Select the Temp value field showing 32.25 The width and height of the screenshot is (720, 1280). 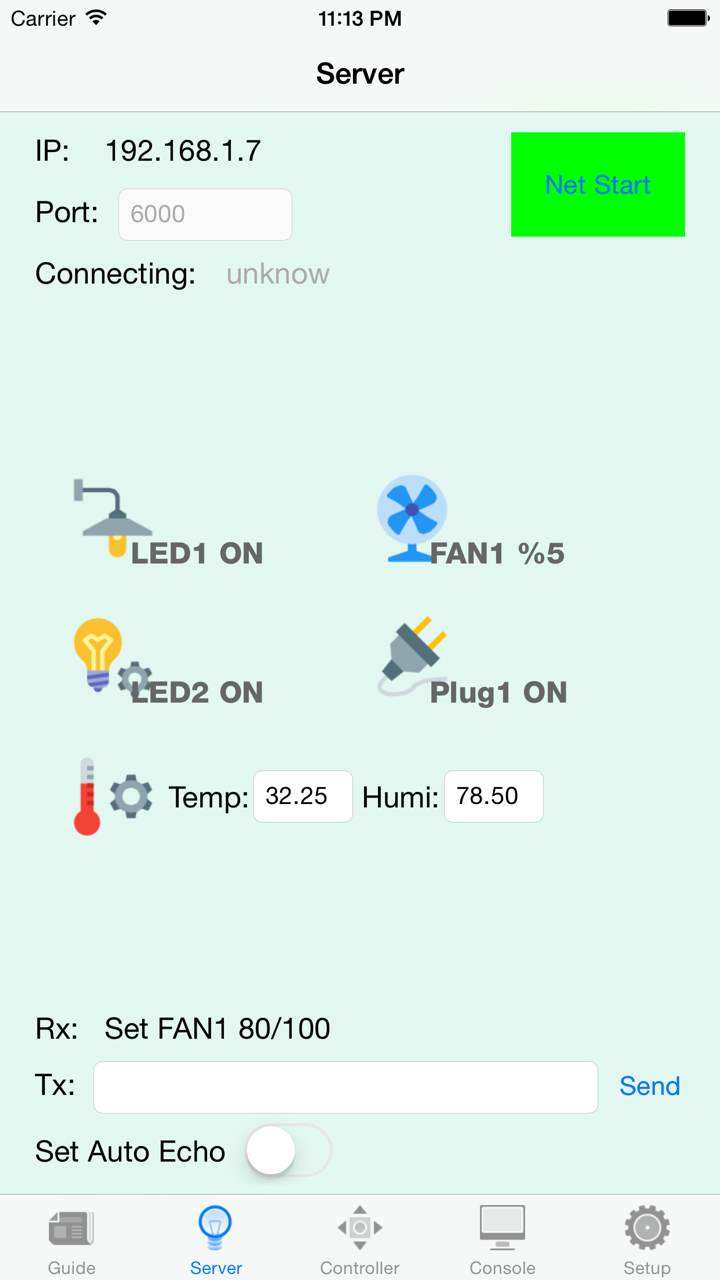click(x=302, y=796)
